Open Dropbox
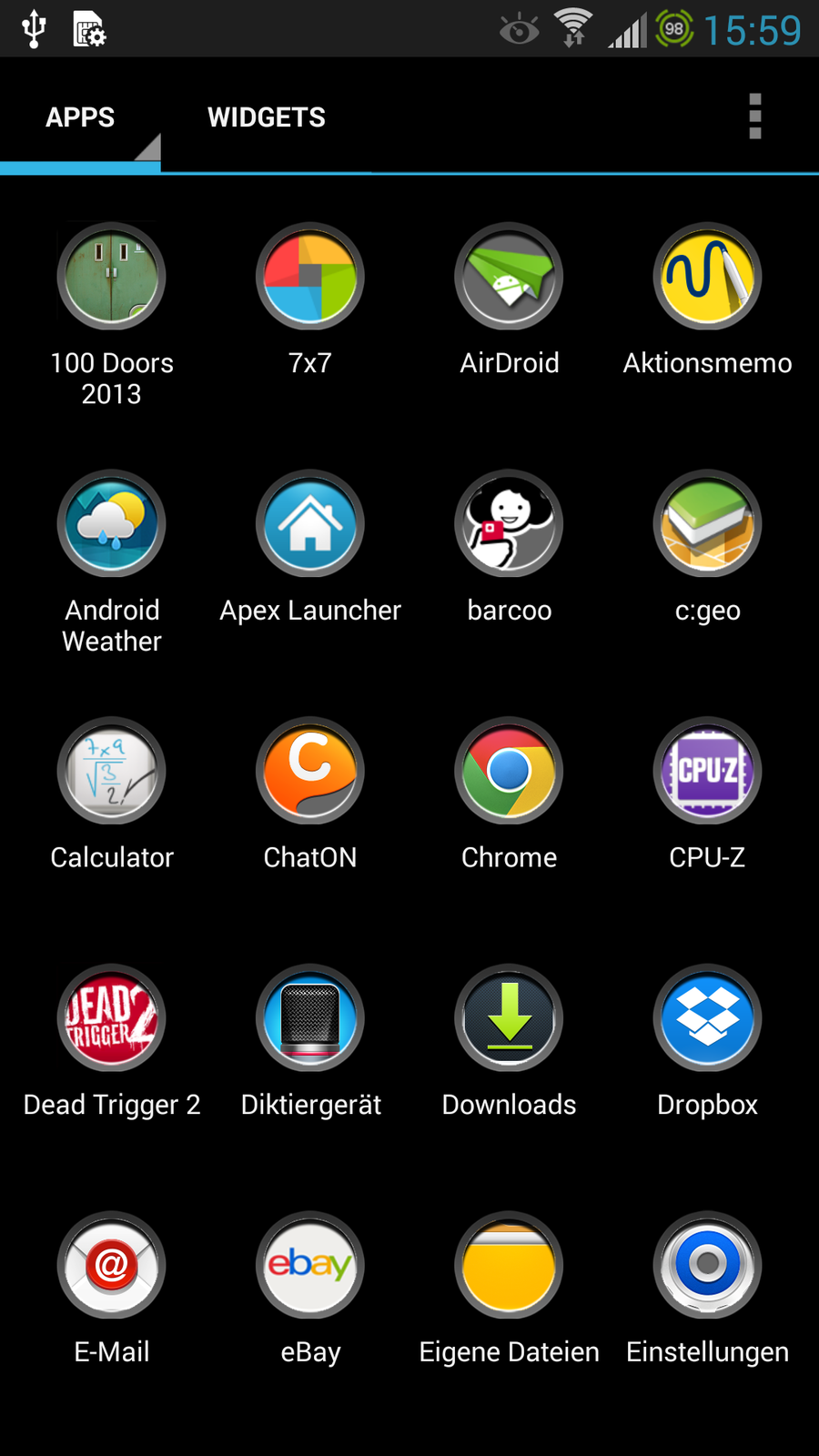819x1456 pixels. click(707, 1018)
